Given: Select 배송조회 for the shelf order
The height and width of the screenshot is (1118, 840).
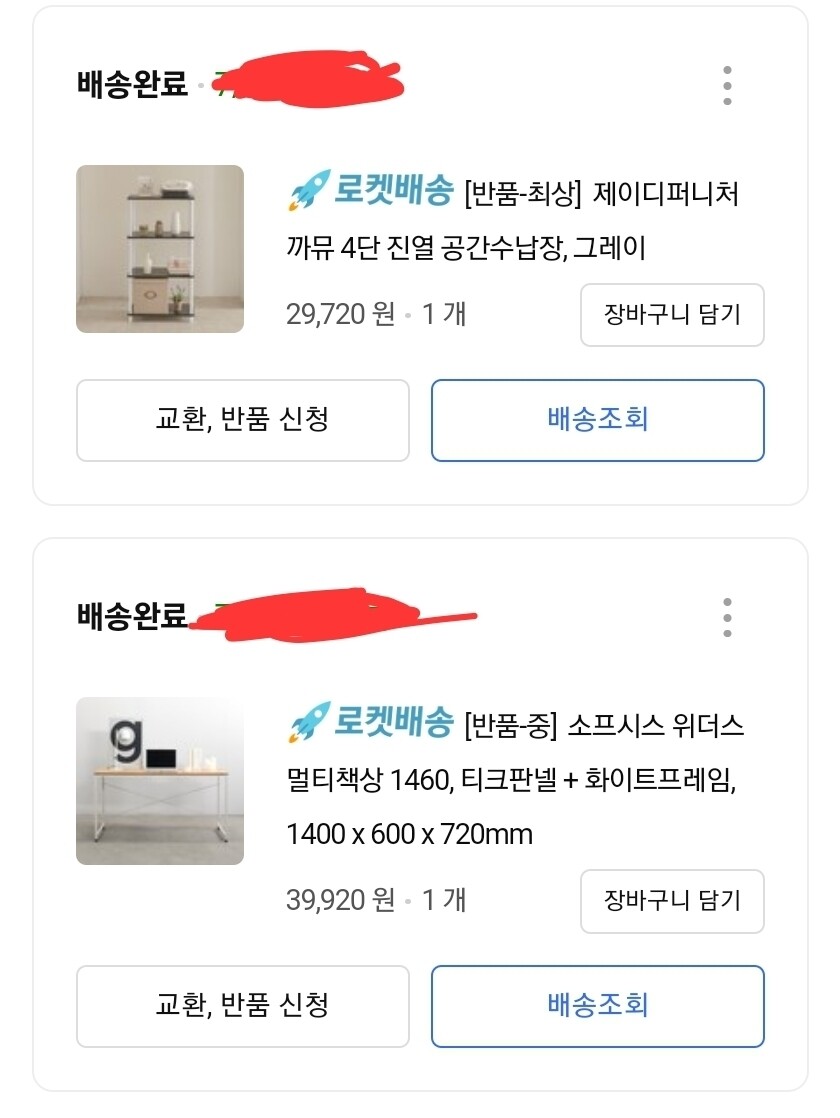Looking at the screenshot, I should point(597,421).
